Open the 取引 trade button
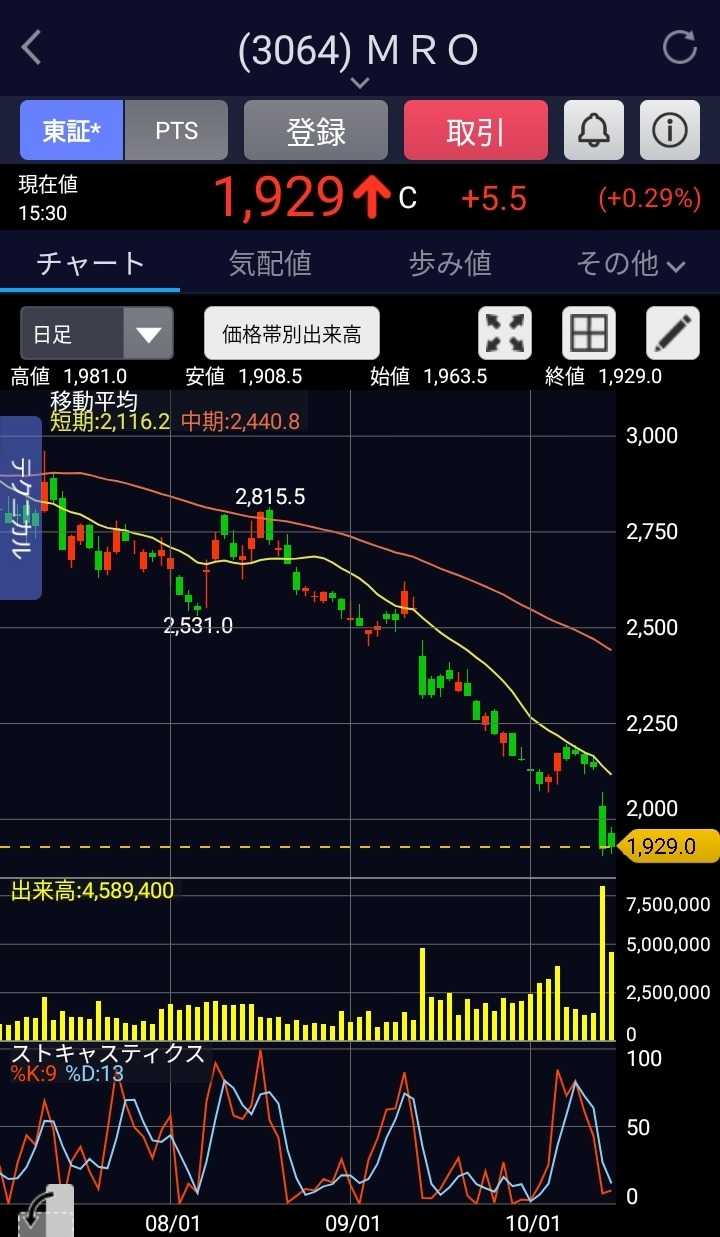The width and height of the screenshot is (720, 1237). (x=476, y=131)
